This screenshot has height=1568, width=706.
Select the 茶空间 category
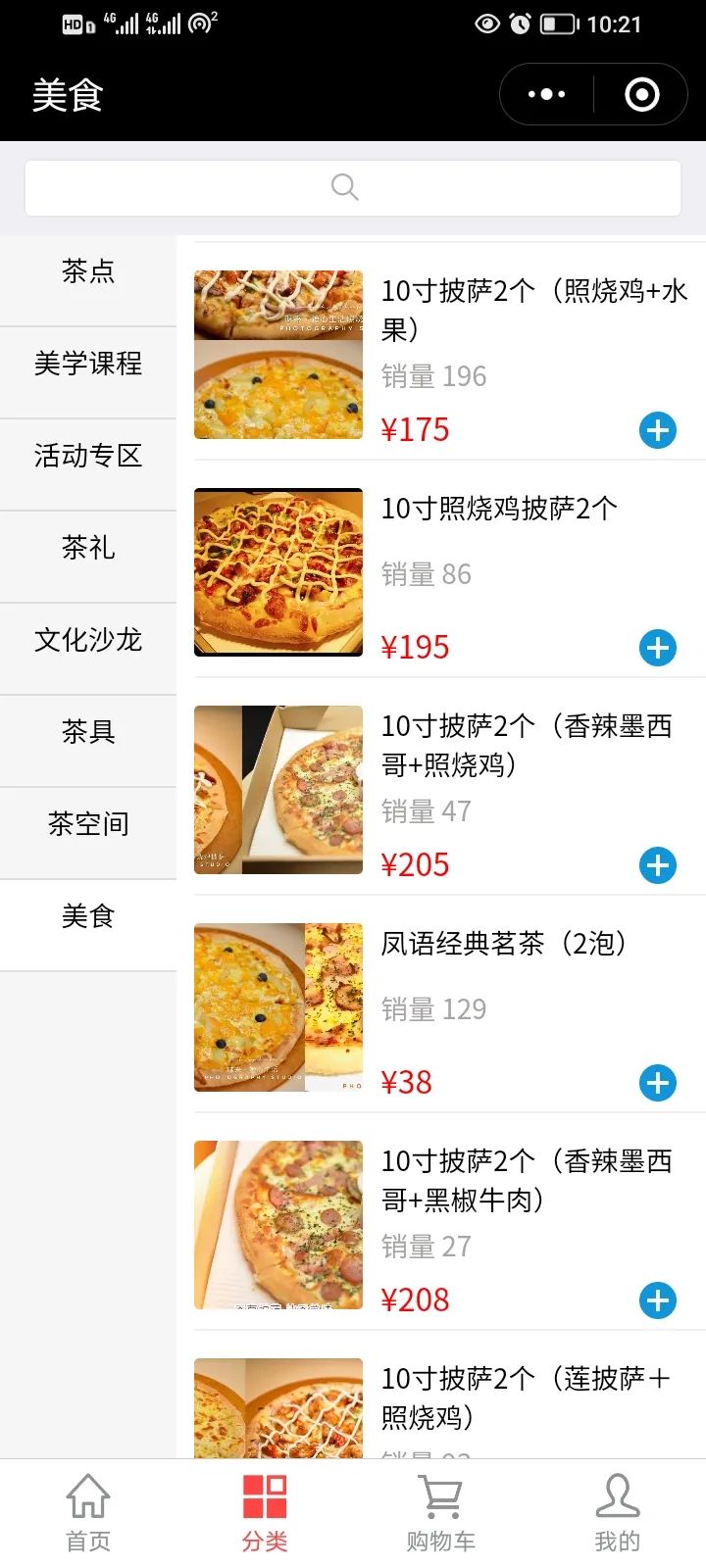[x=87, y=823]
